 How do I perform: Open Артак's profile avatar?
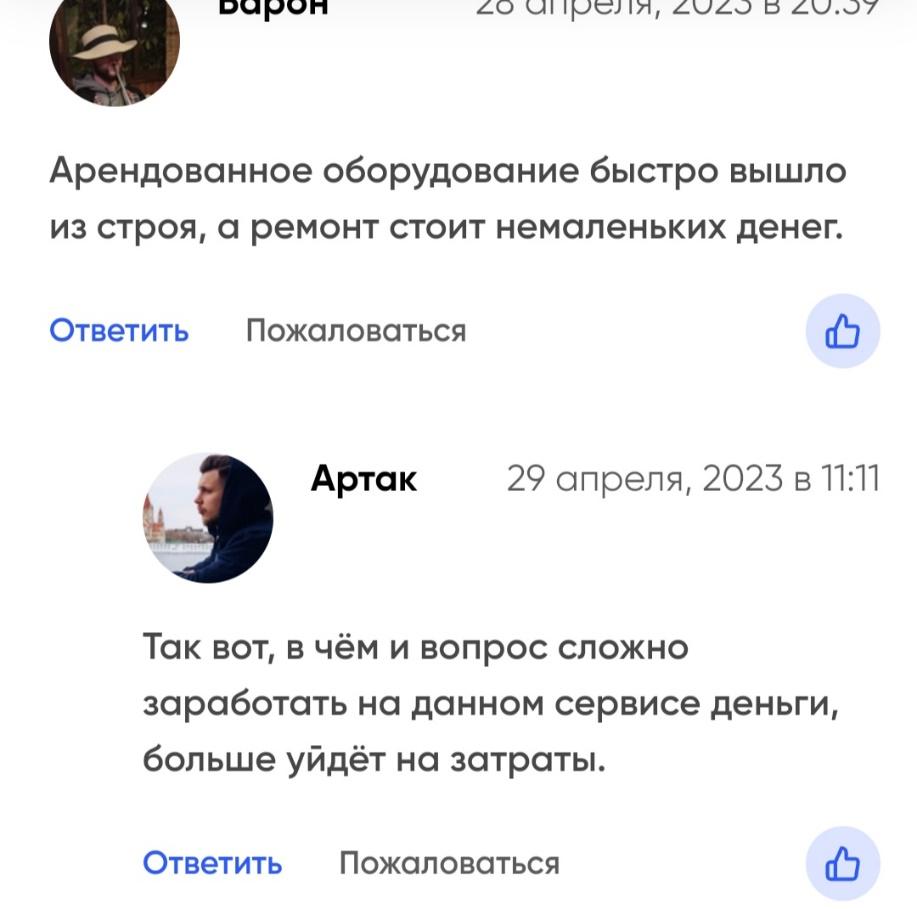tap(208, 518)
